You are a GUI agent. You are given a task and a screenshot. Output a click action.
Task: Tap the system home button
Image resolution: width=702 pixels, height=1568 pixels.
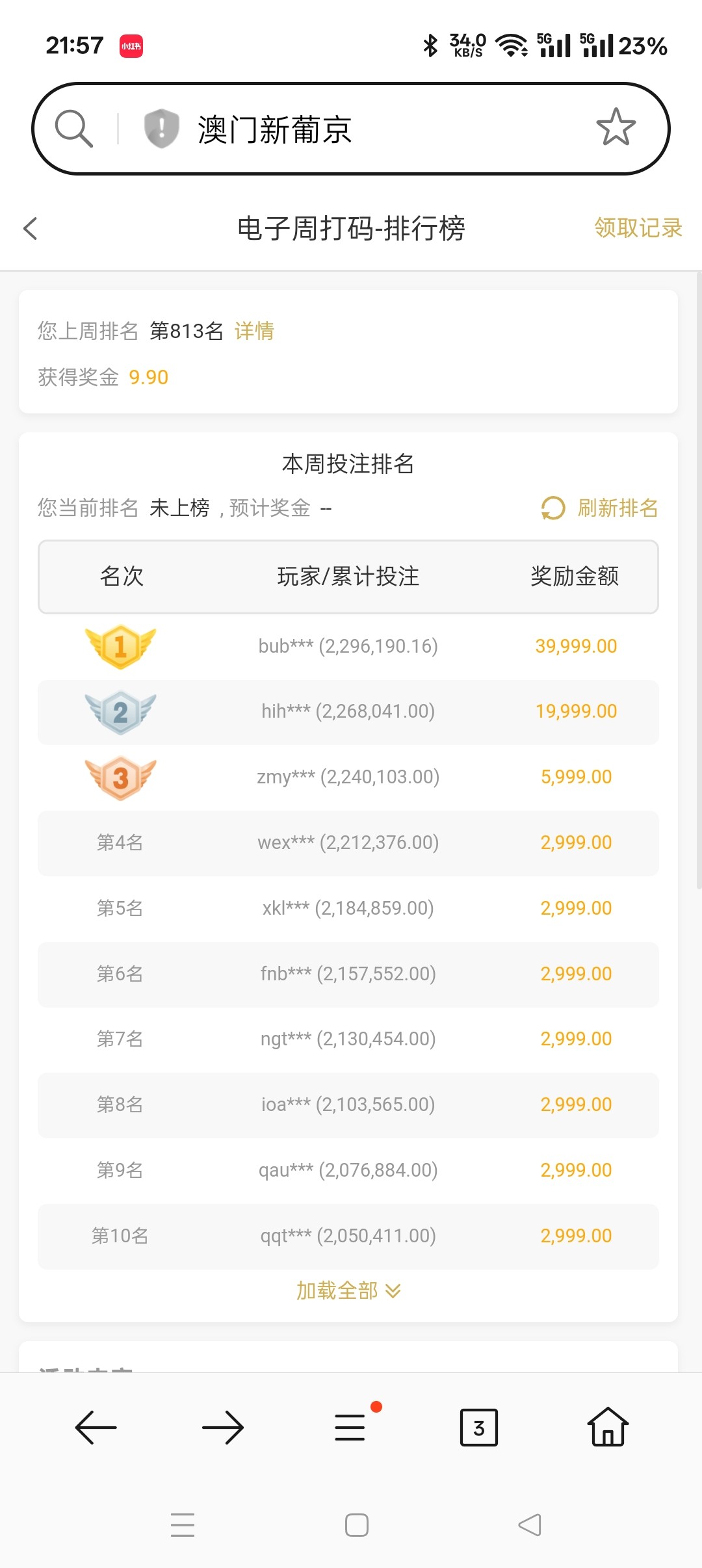point(357,1525)
